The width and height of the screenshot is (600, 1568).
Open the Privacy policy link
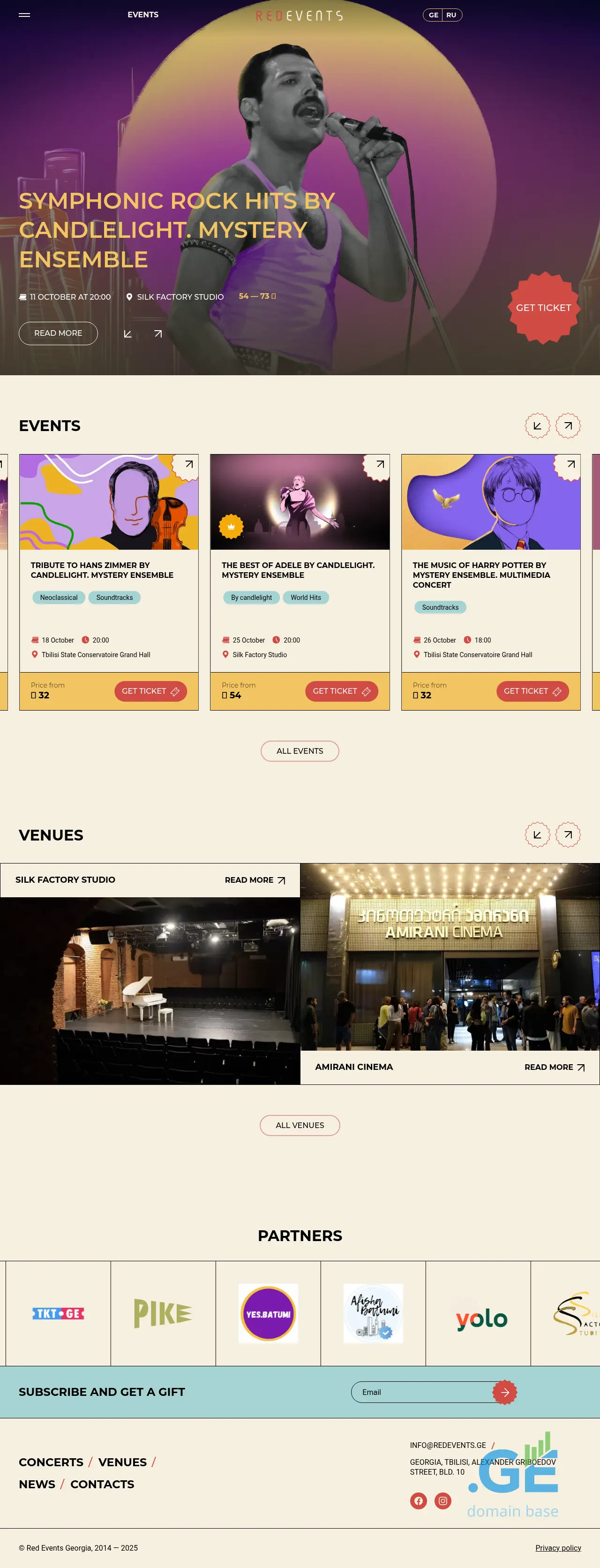pyautogui.click(x=558, y=1547)
